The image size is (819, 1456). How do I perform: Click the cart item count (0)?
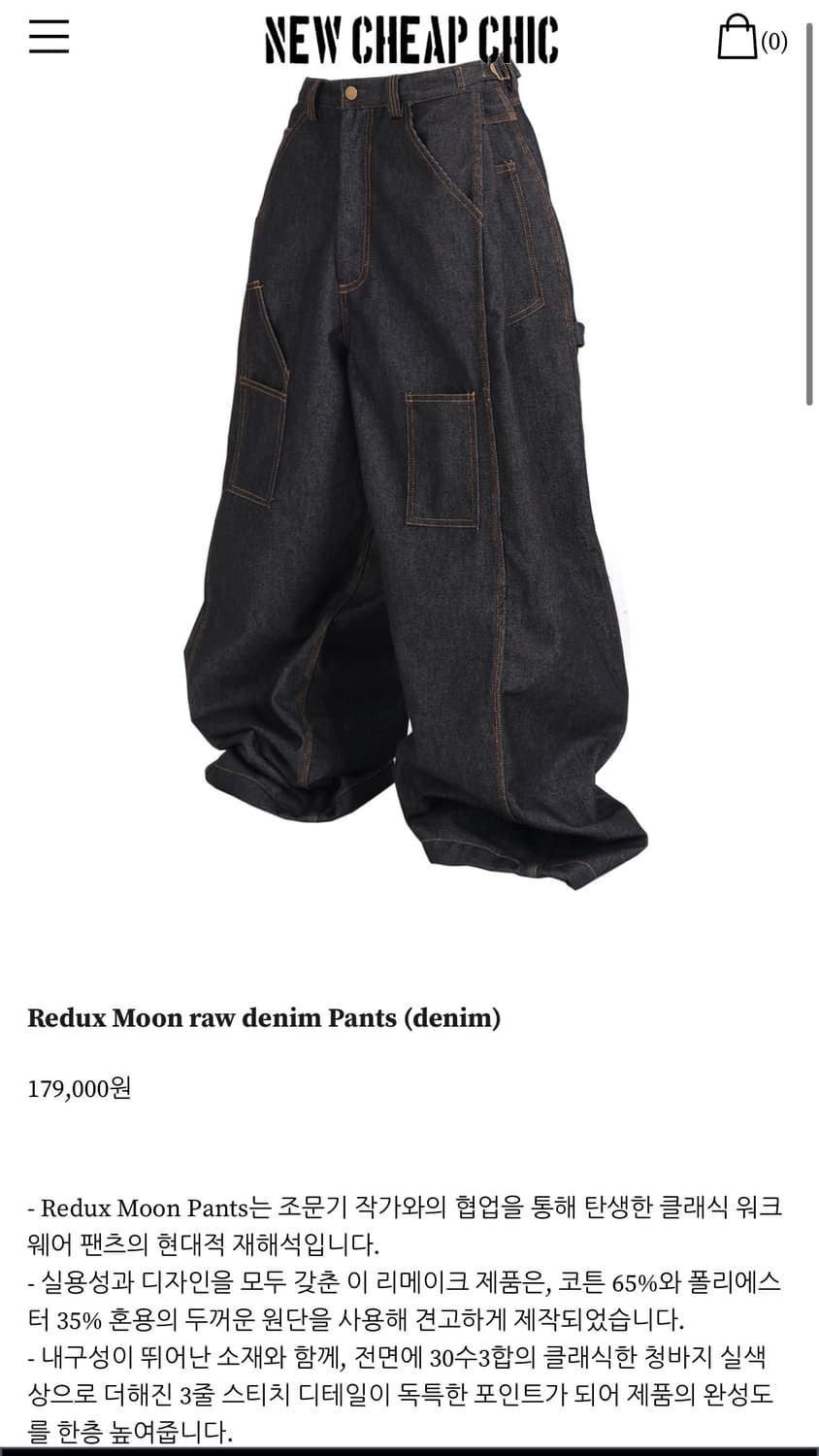point(771,40)
